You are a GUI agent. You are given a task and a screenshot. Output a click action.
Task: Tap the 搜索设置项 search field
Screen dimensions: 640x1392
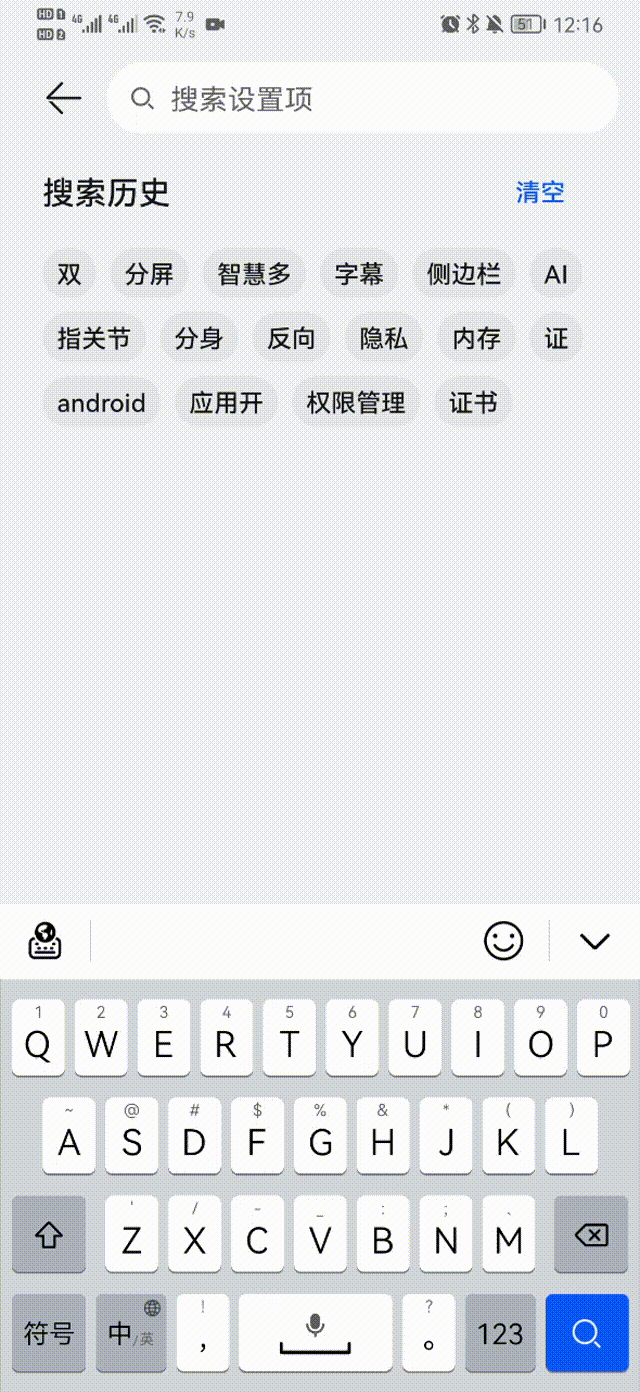tap(362, 98)
